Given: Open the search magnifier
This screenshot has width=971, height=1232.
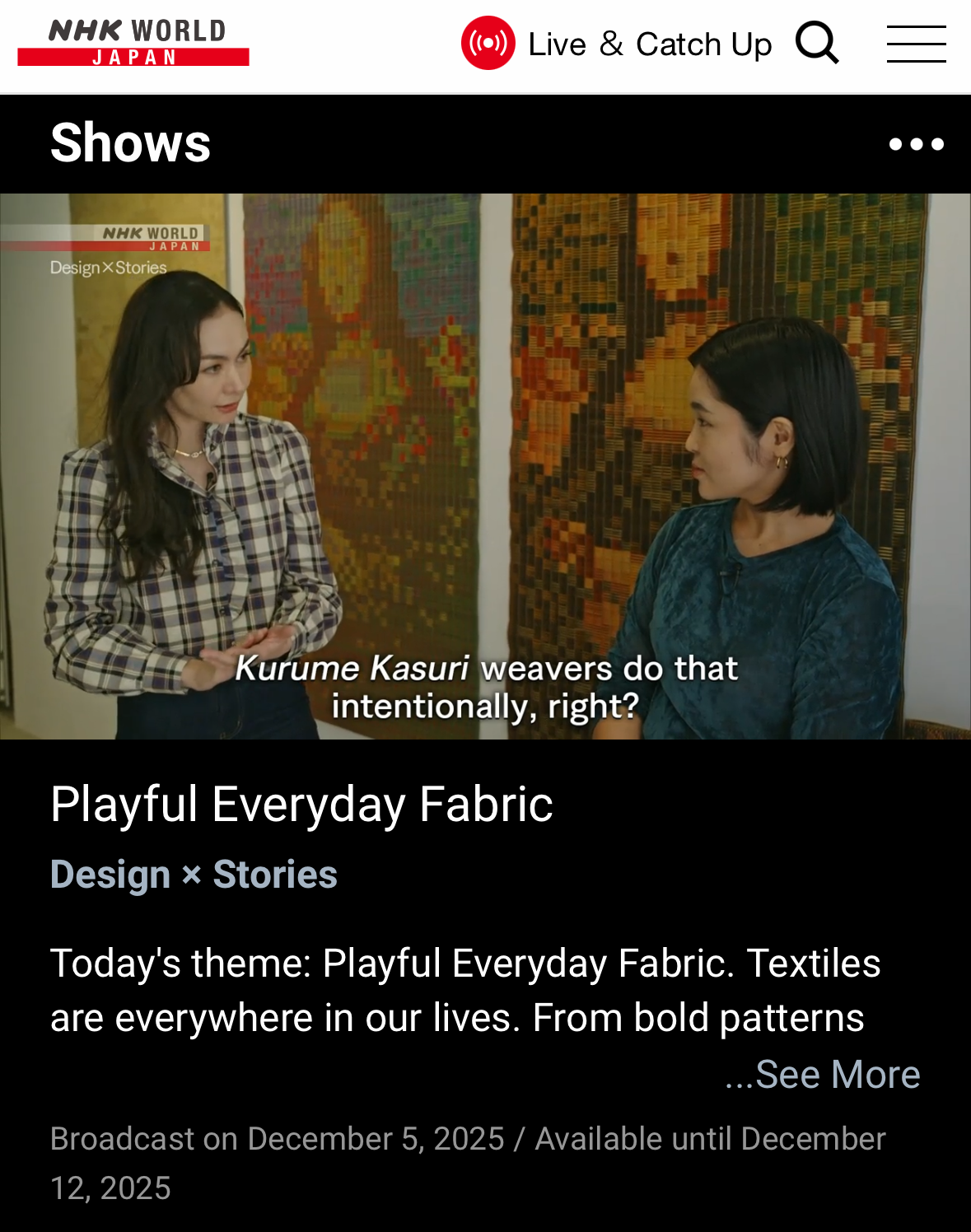Looking at the screenshot, I should coord(816,43).
